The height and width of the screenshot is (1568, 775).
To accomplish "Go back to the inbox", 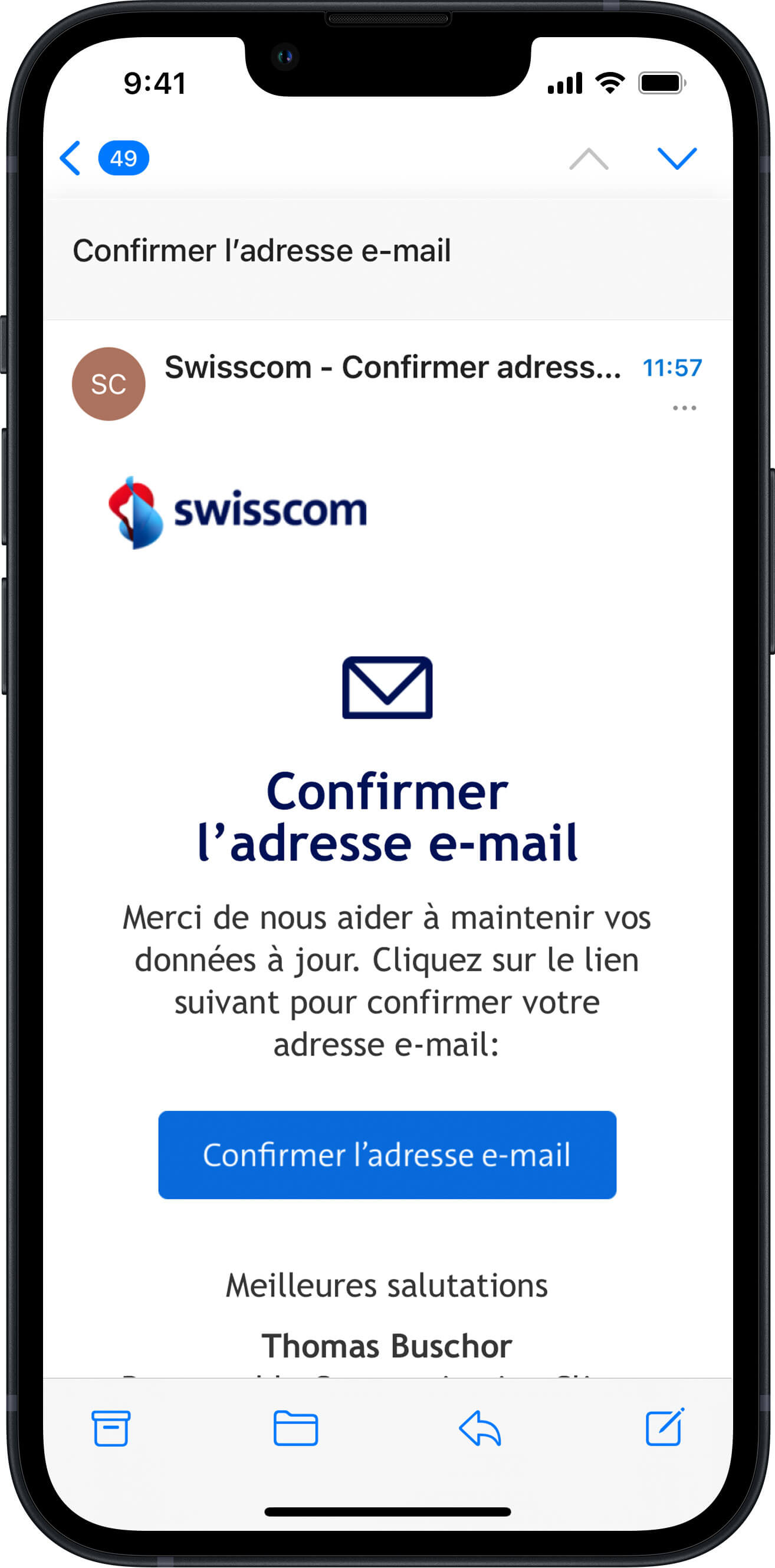I will 71,158.
